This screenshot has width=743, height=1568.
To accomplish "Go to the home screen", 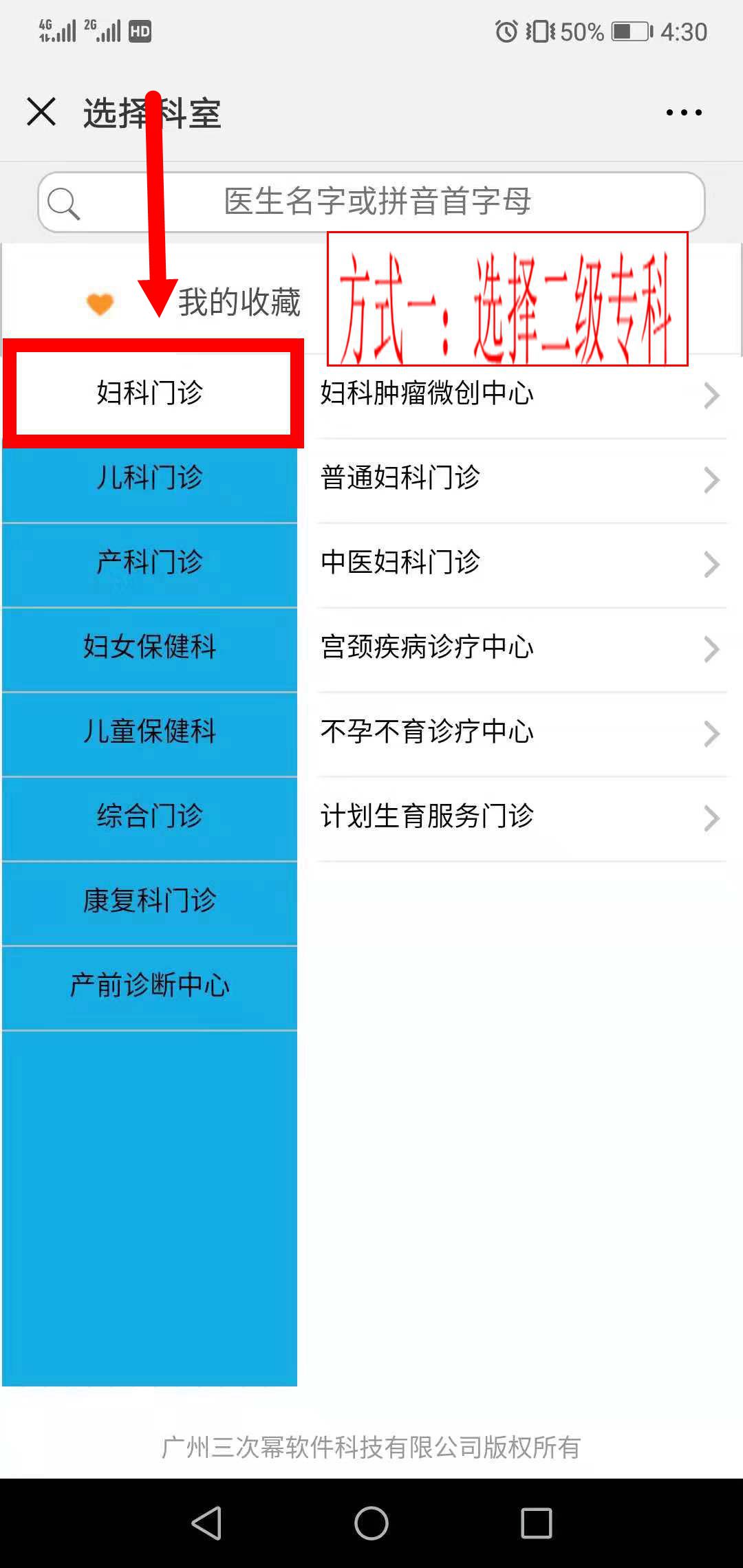I will point(371,1523).
